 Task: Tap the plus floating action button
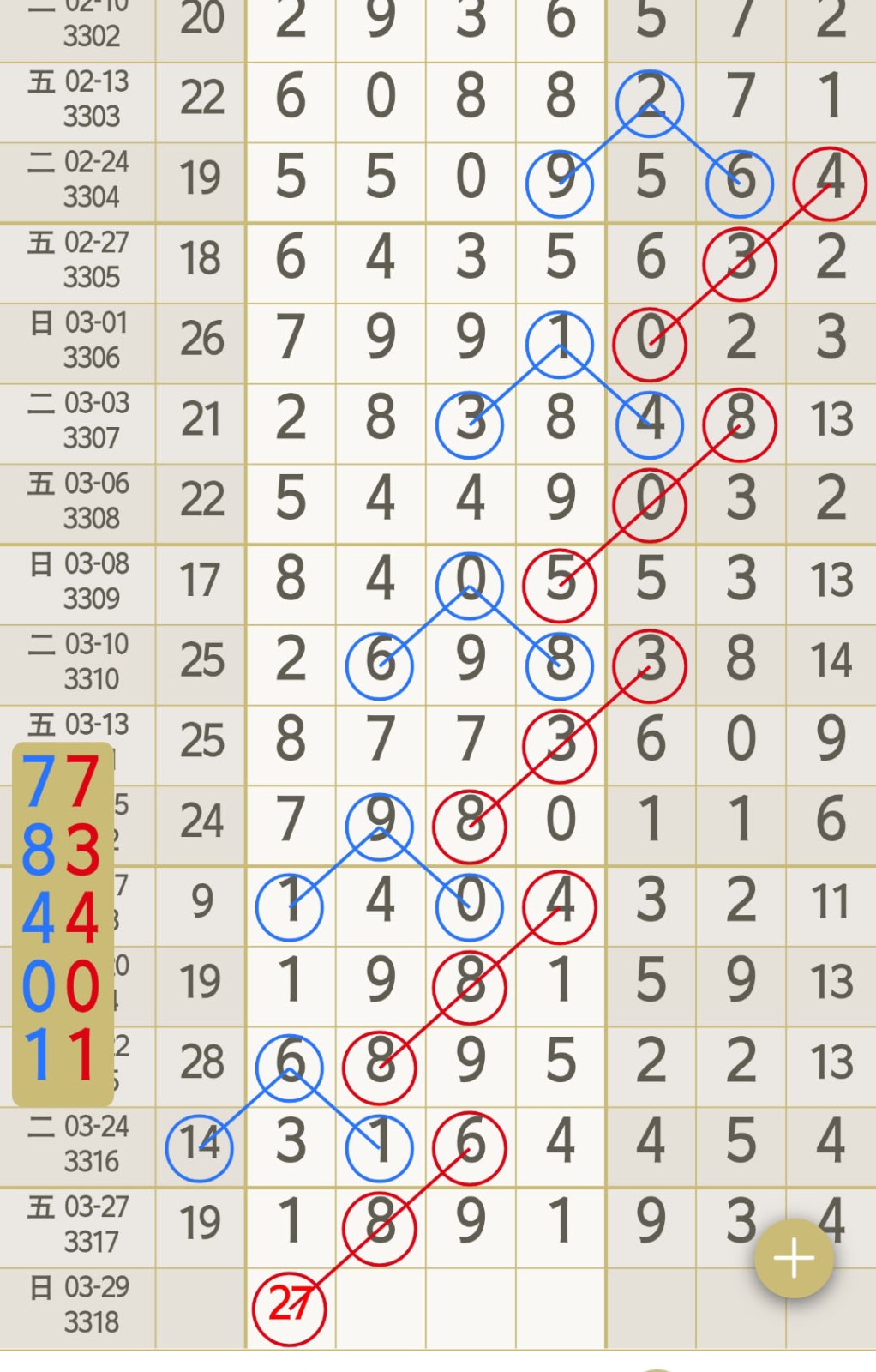(794, 1258)
